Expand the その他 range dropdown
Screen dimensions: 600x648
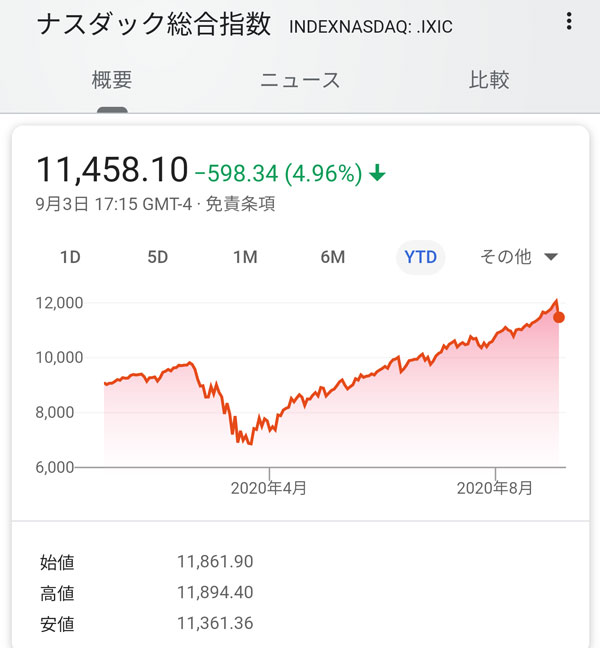click(x=518, y=257)
